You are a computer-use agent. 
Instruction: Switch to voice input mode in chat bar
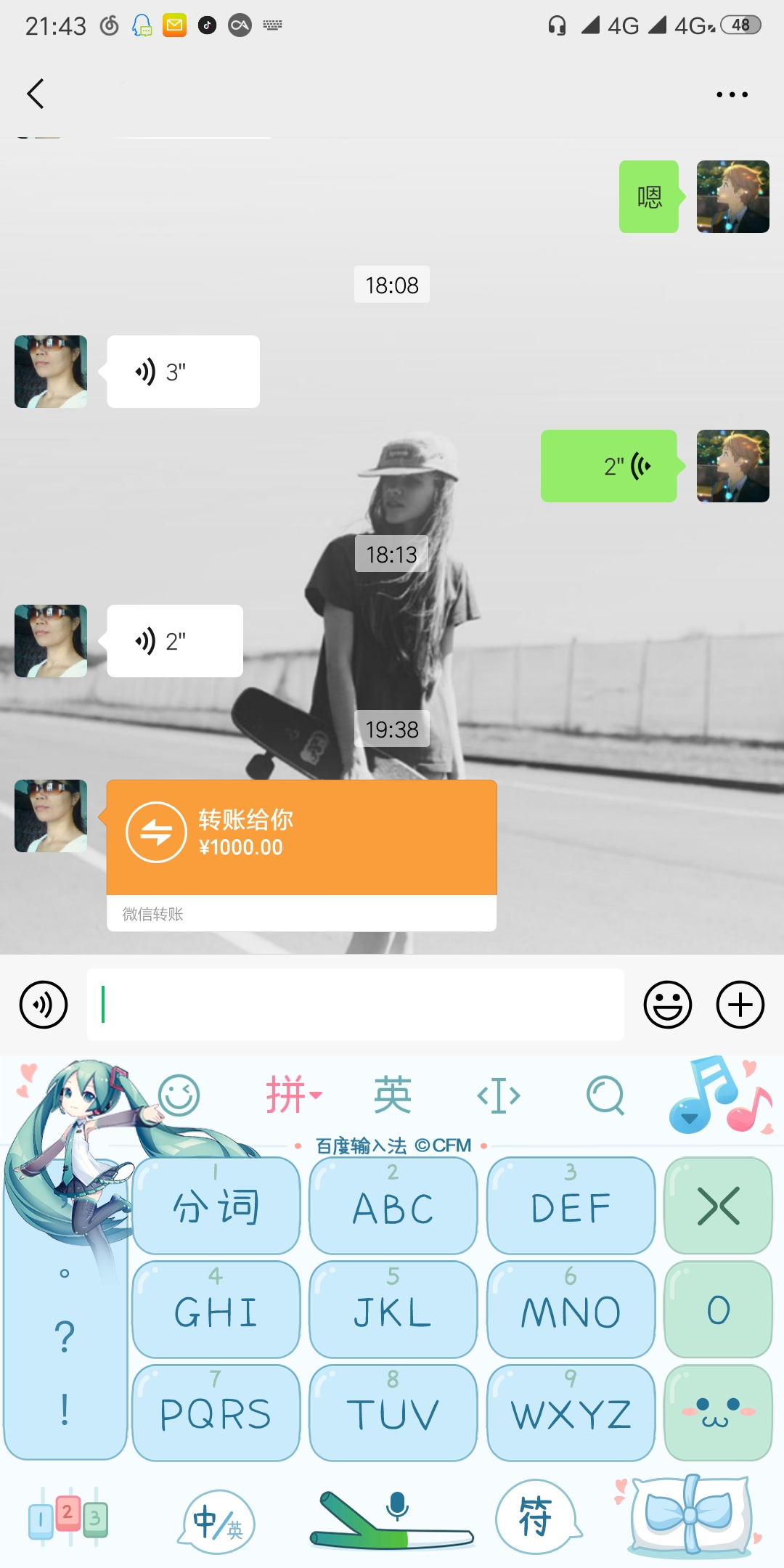[44, 1005]
